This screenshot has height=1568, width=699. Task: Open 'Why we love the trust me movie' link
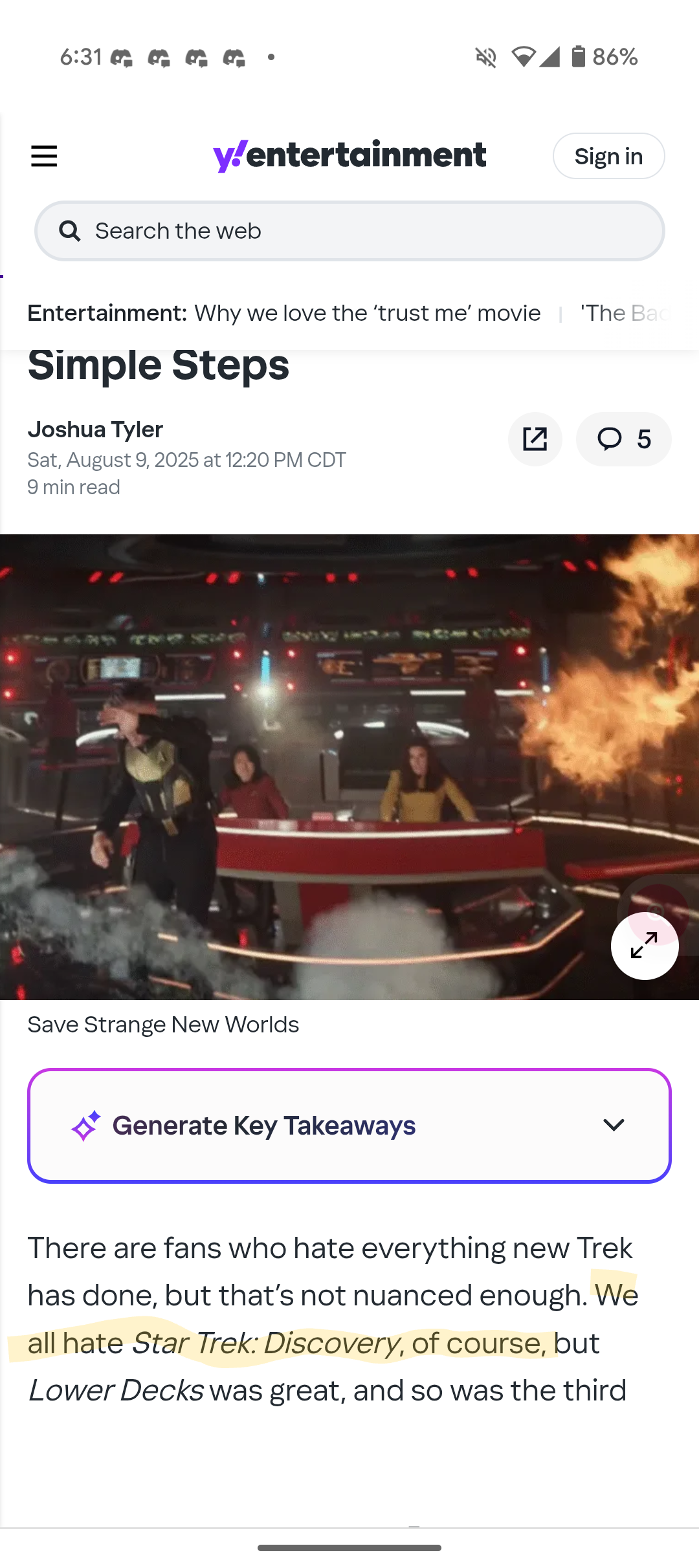[367, 313]
